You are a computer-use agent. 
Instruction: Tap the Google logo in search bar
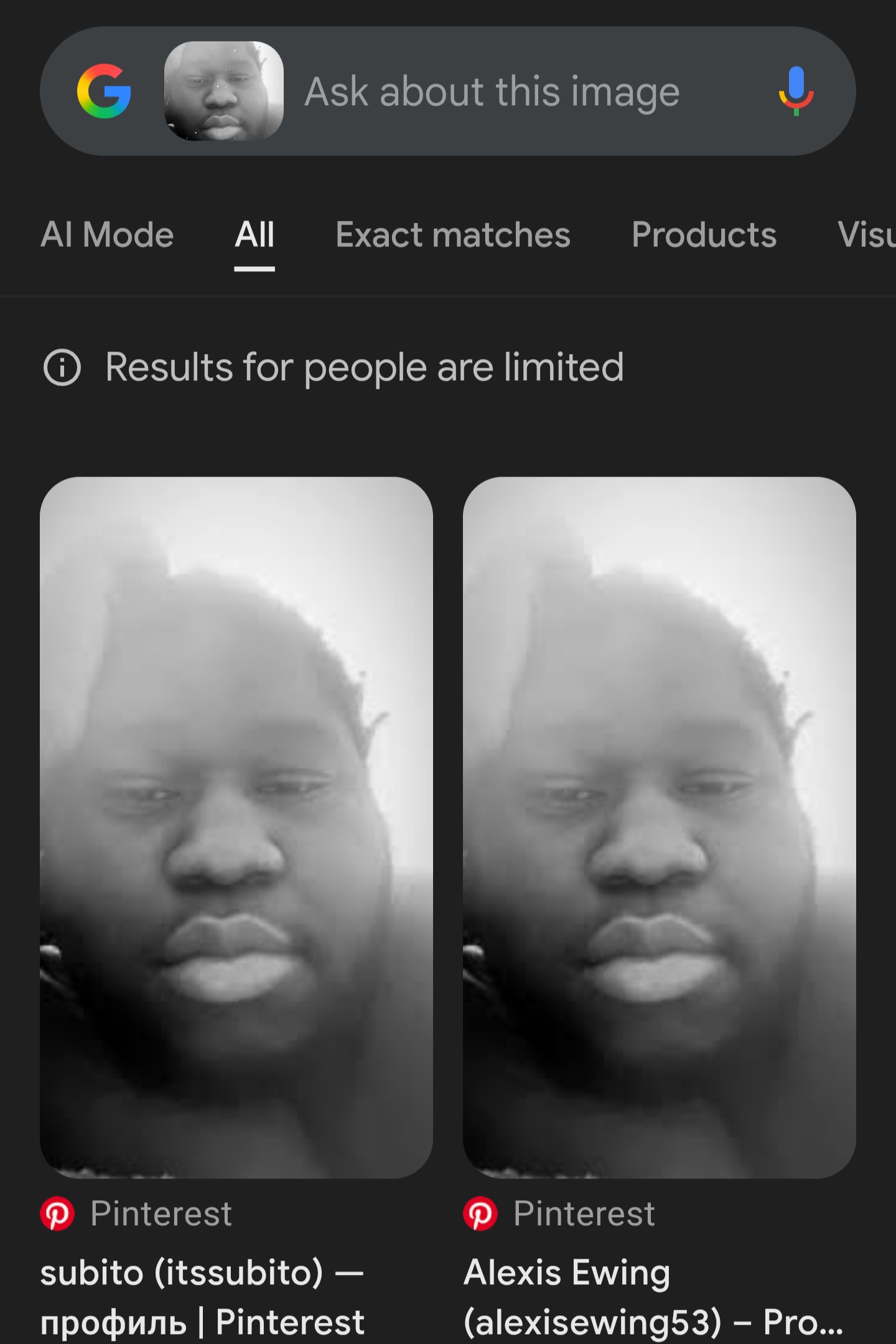click(x=104, y=91)
